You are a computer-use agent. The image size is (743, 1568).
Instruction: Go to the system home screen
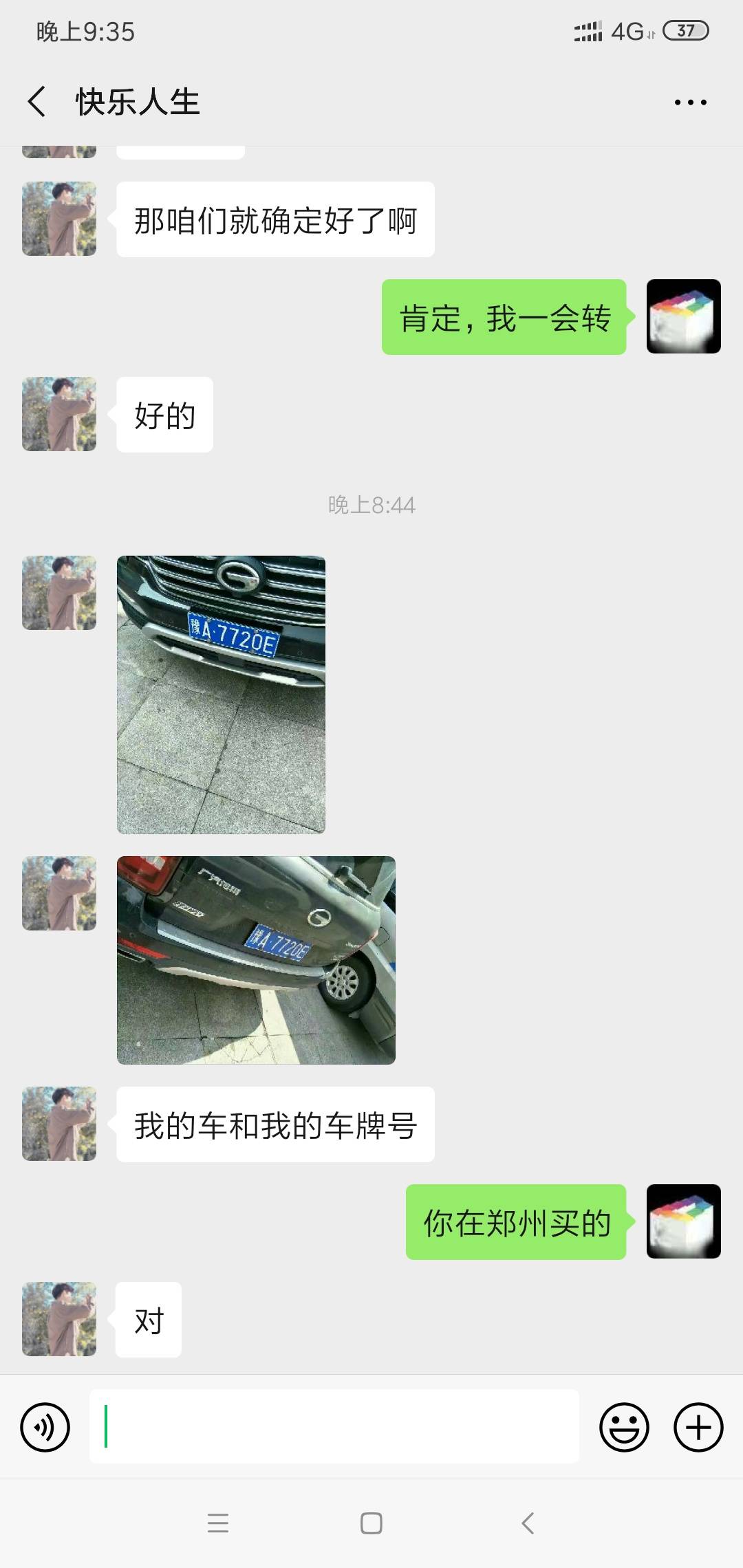coord(371,1523)
